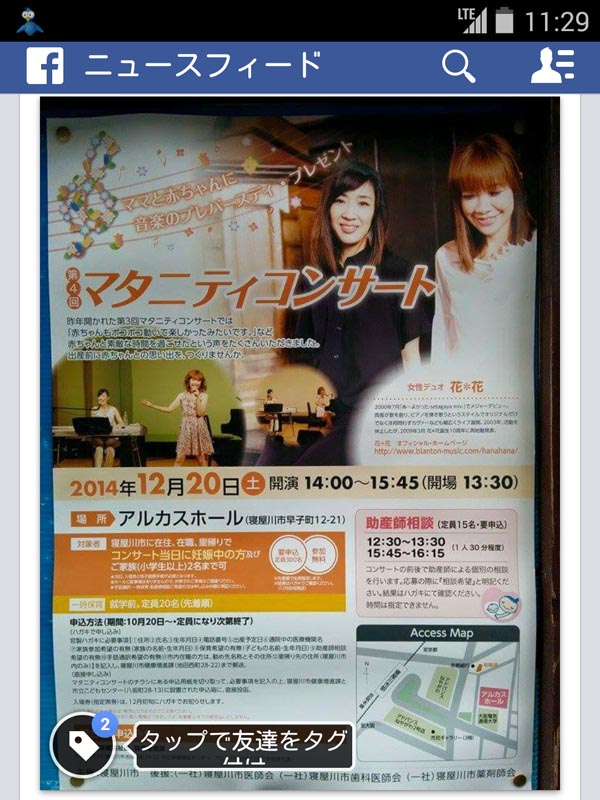Open the Facebook search icon
The height and width of the screenshot is (800, 600).
click(459, 66)
